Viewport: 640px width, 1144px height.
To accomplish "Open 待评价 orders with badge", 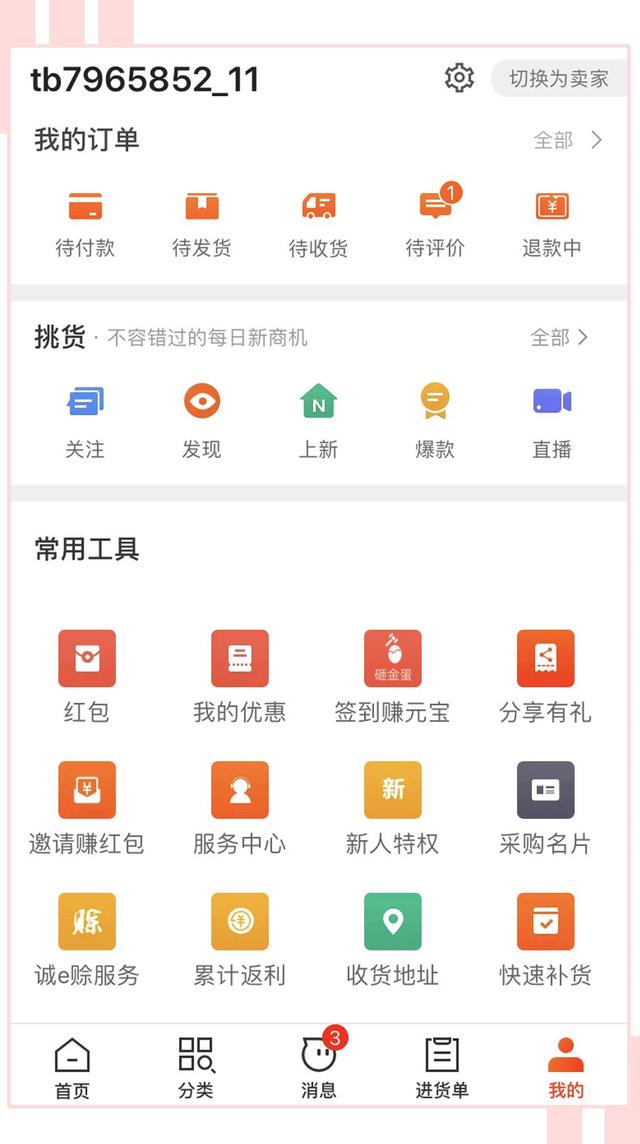I will tap(436, 221).
